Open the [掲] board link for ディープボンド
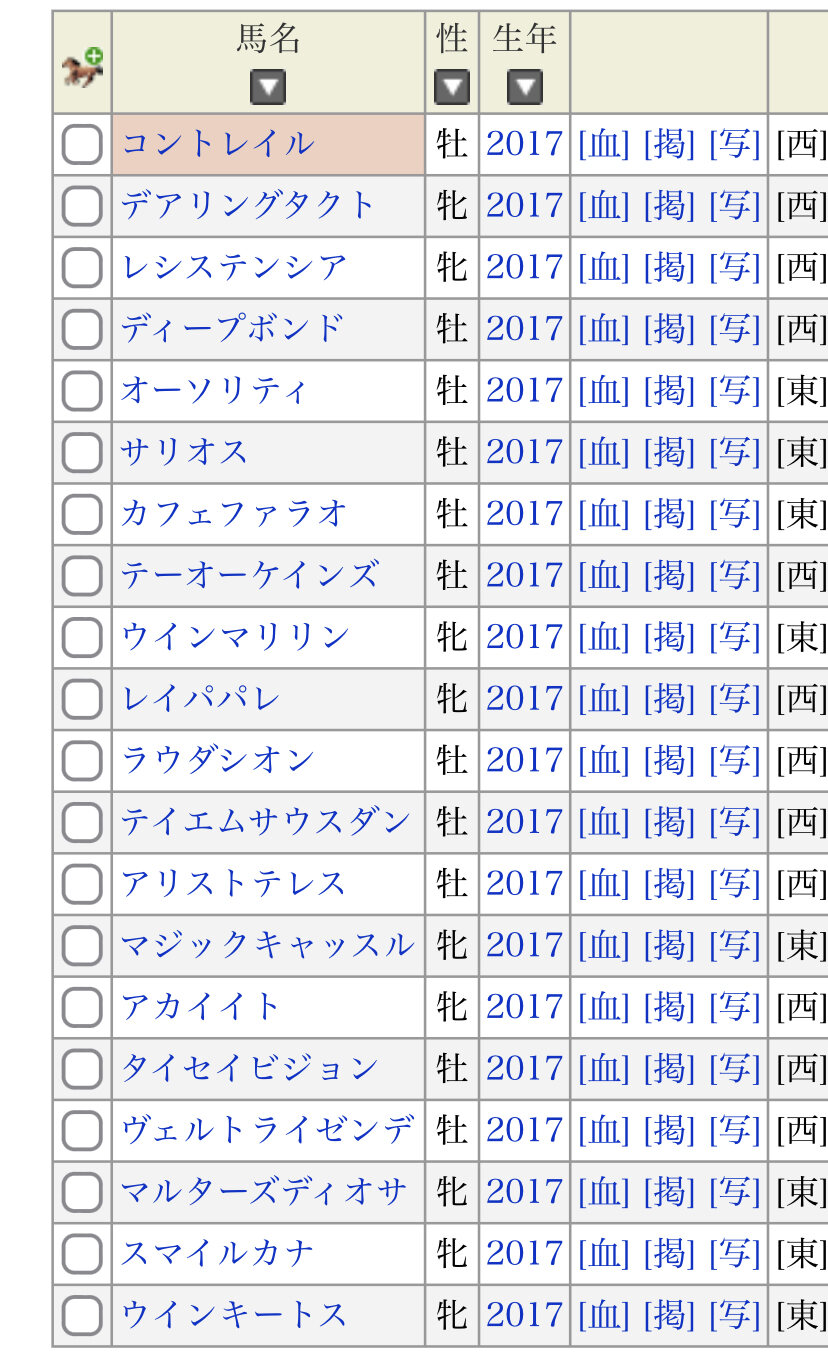The width and height of the screenshot is (828, 1366). click(x=669, y=329)
